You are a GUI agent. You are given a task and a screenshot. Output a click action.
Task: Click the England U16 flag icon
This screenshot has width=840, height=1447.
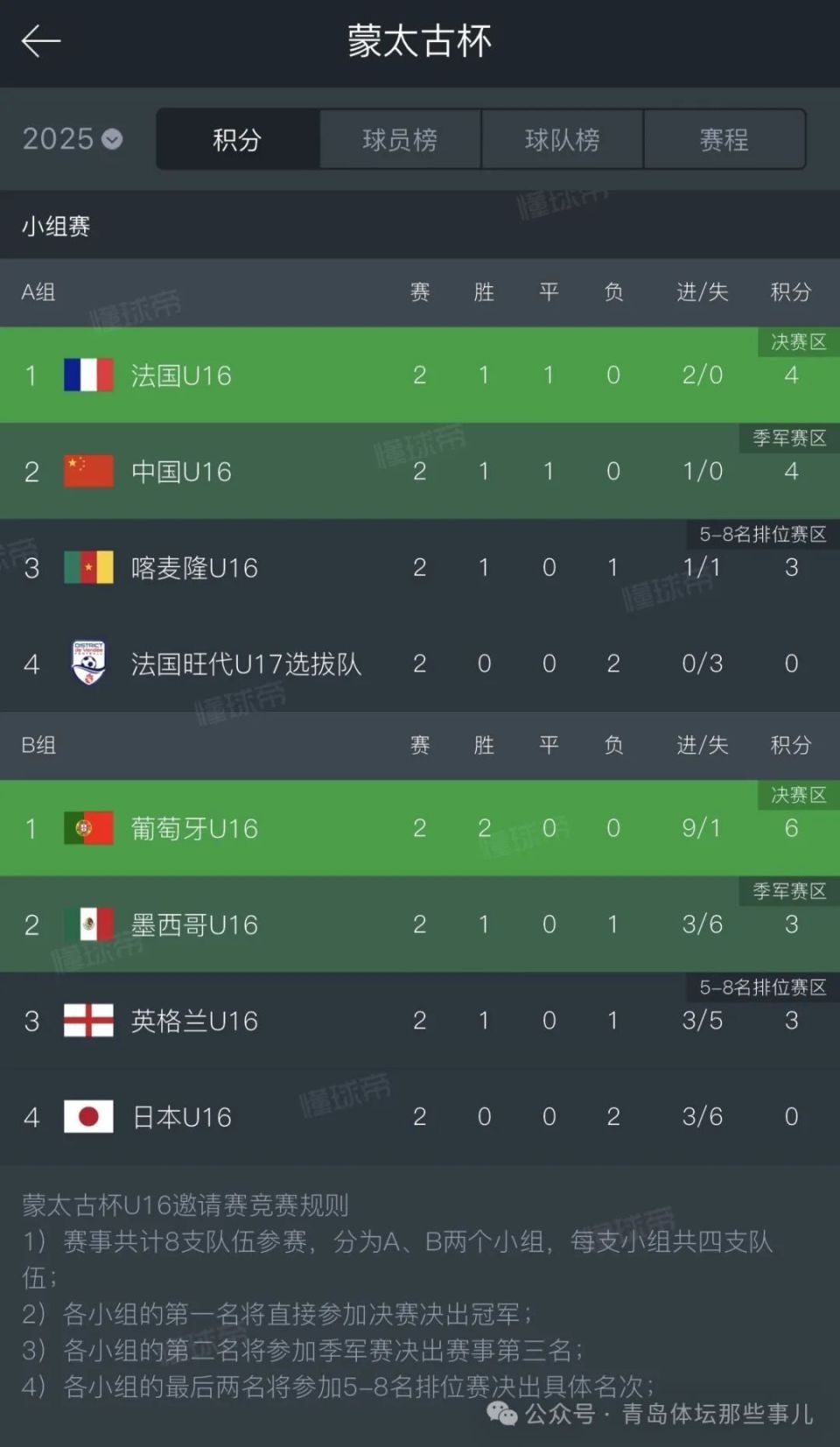coord(87,1021)
